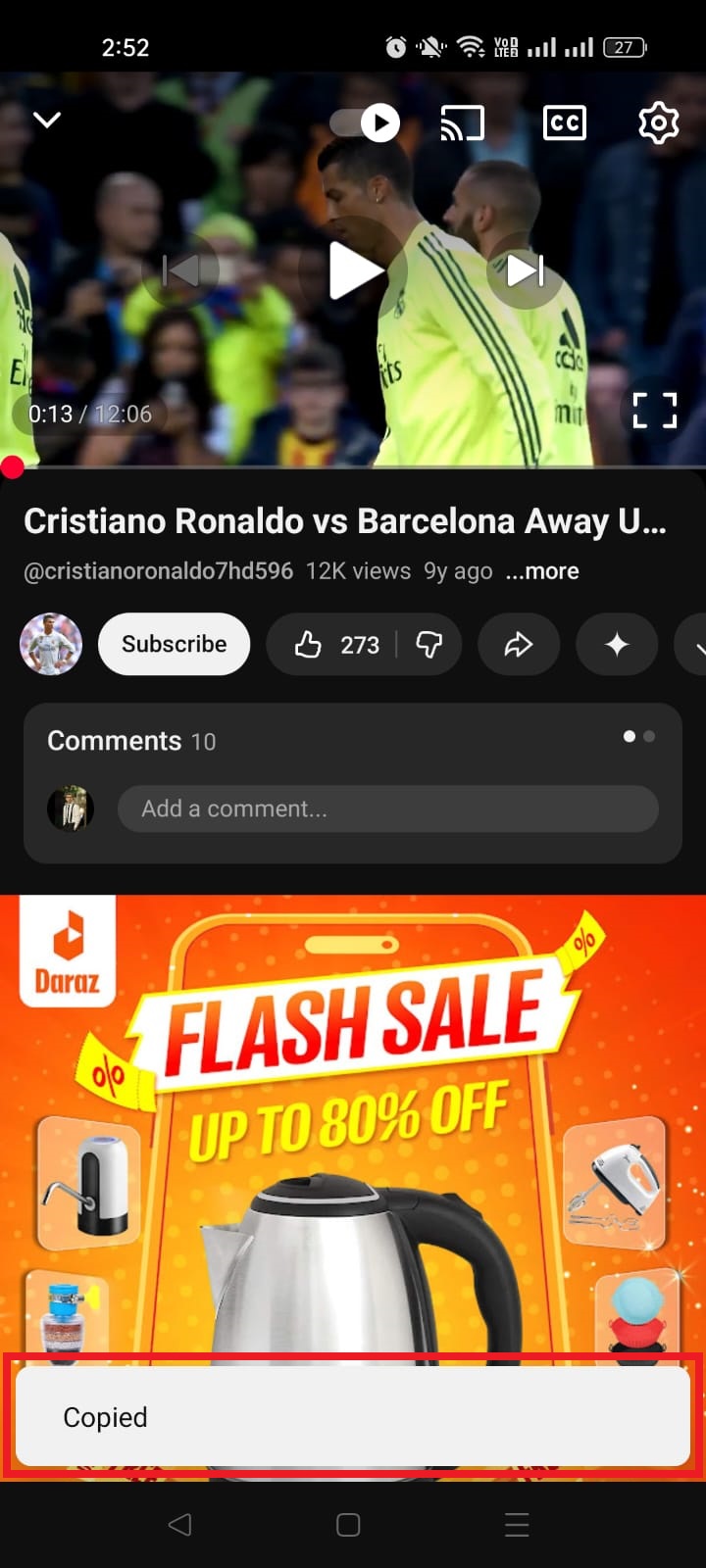Screen dimensions: 706x1568
Task: Cast the video to another device
Action: [x=461, y=122]
